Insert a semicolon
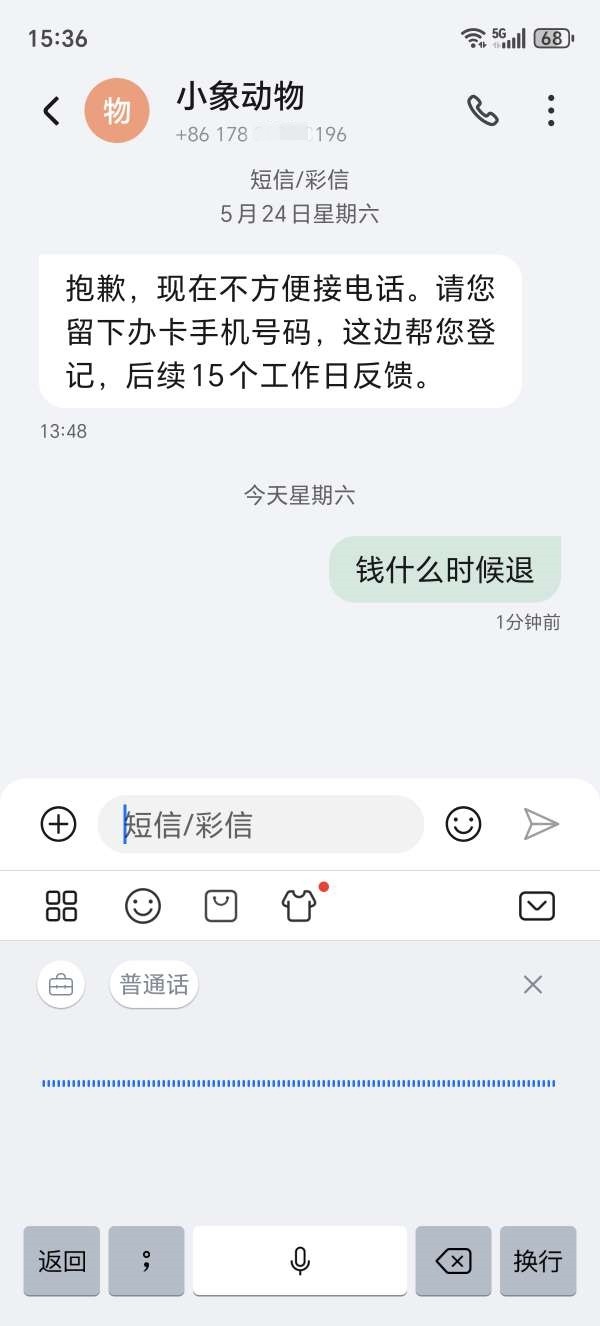 coord(147,1261)
